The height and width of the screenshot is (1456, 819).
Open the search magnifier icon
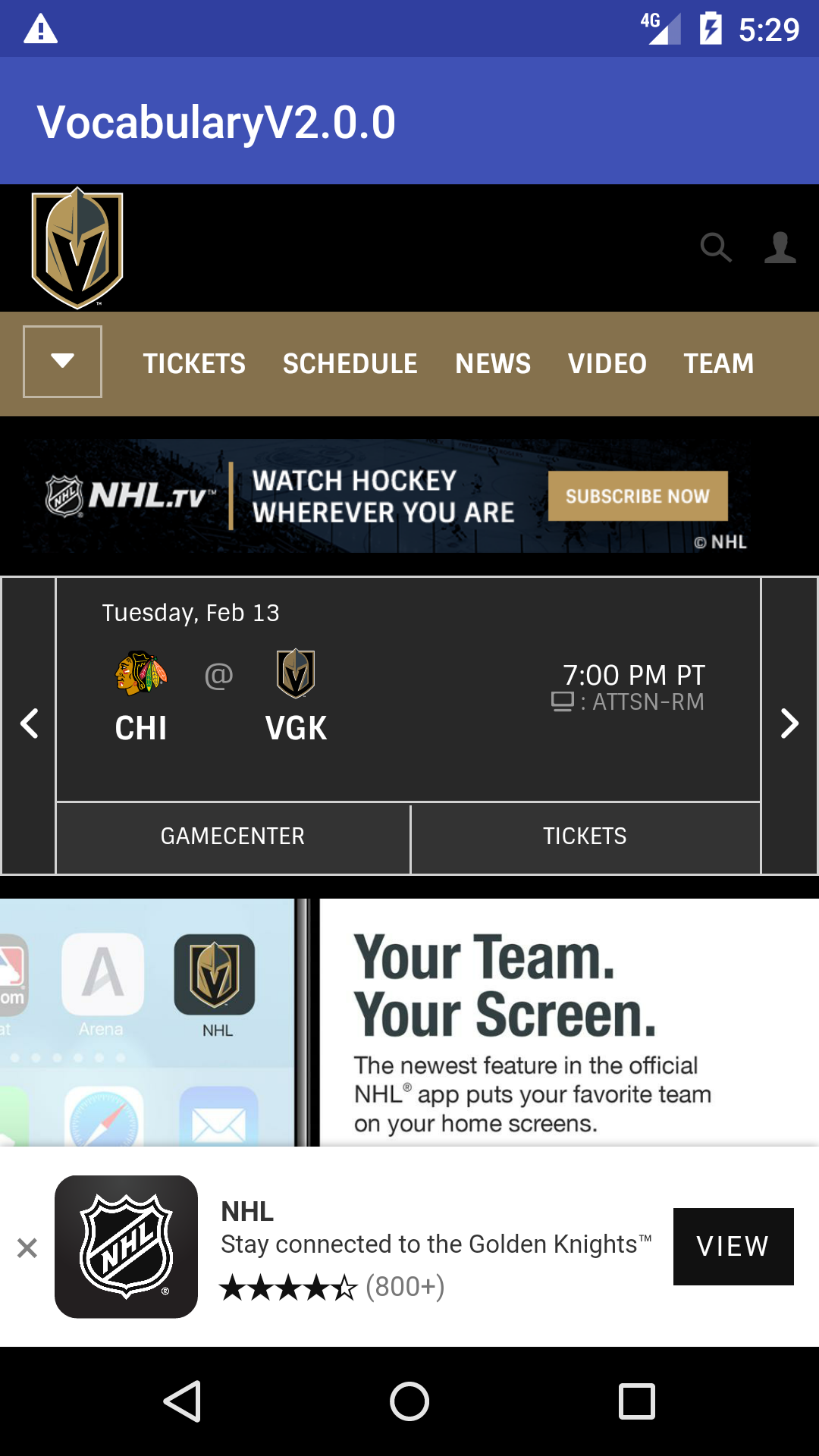tap(715, 248)
